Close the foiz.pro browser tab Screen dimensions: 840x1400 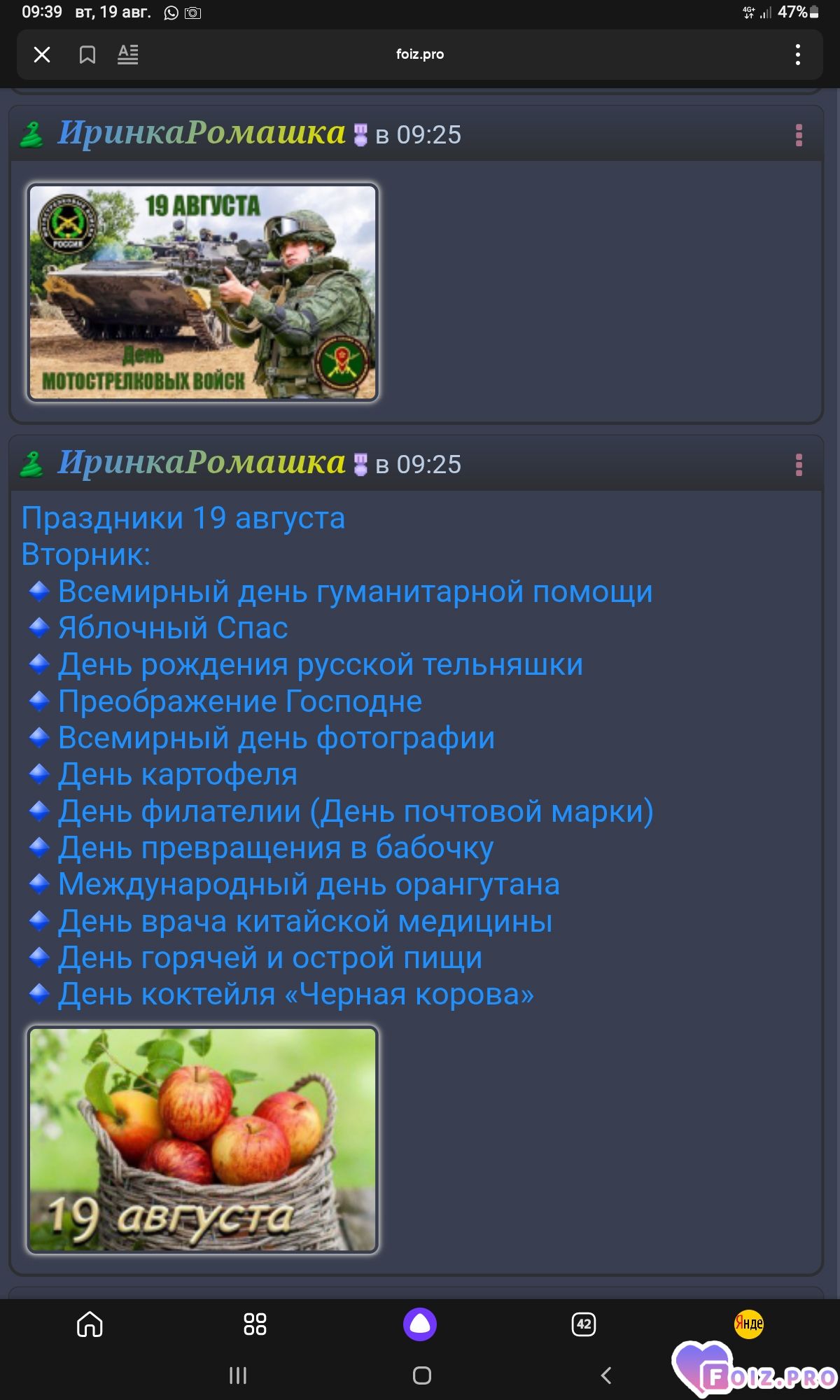[42, 55]
